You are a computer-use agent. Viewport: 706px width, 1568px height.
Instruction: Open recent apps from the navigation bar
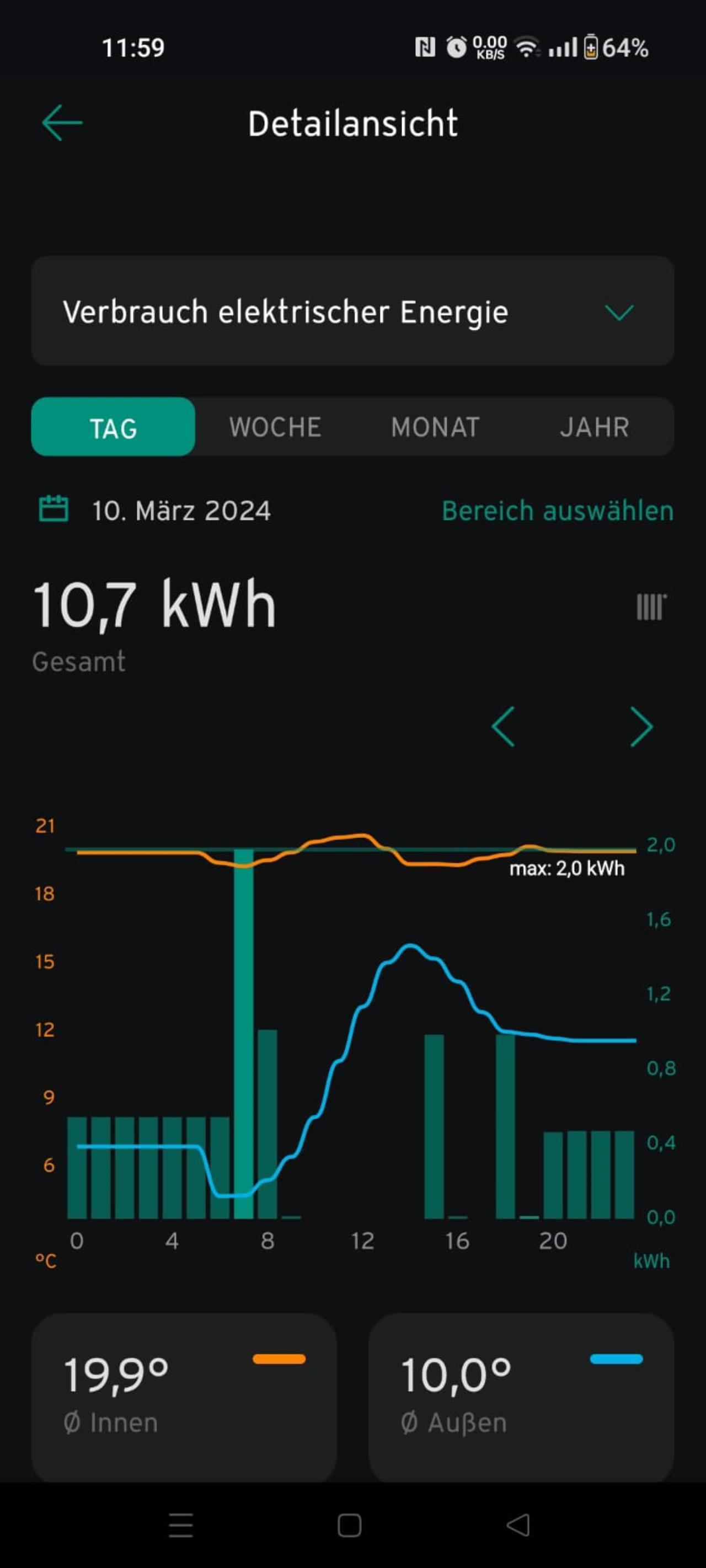(x=181, y=1526)
